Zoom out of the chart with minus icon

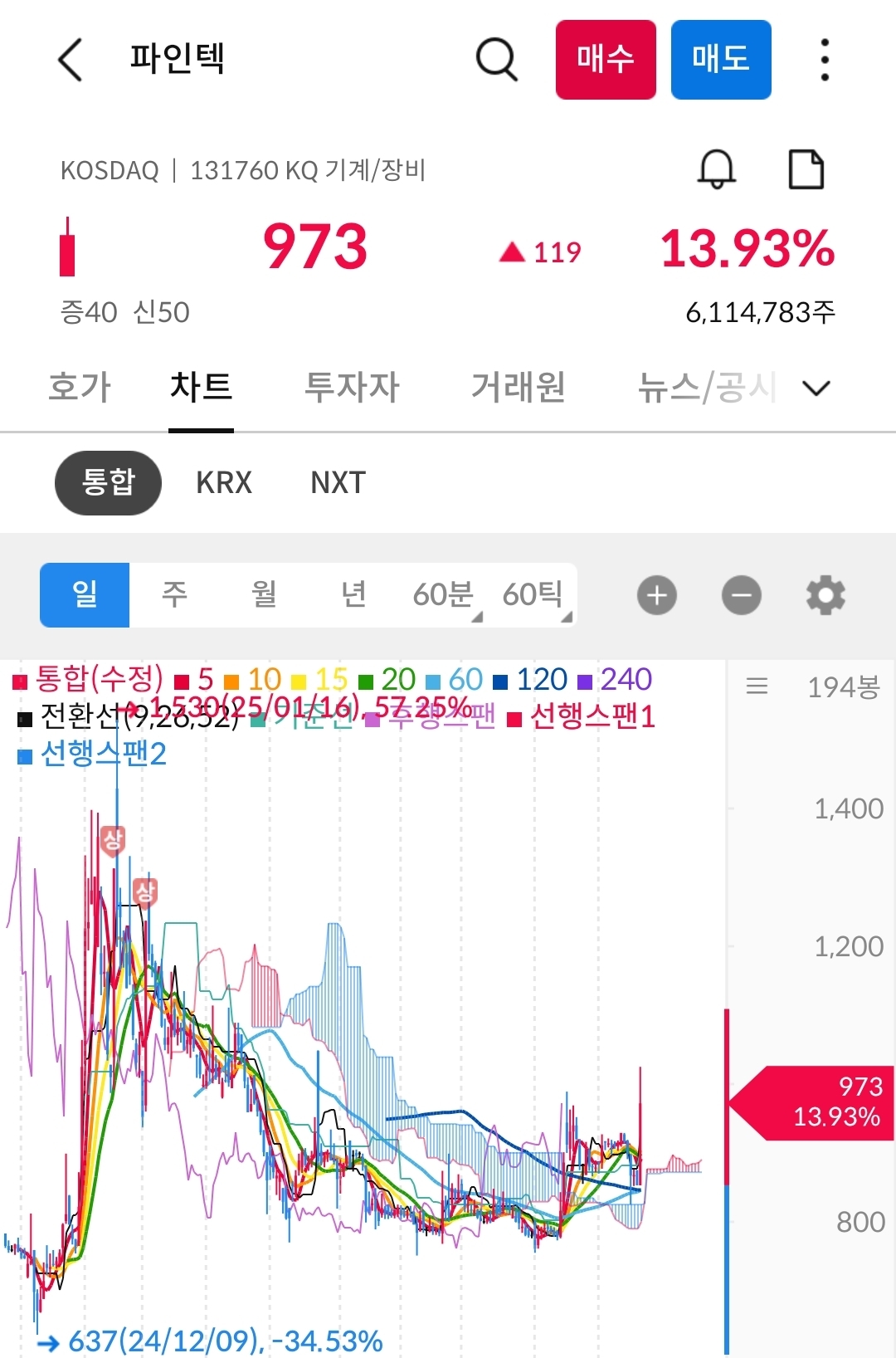coord(741,594)
